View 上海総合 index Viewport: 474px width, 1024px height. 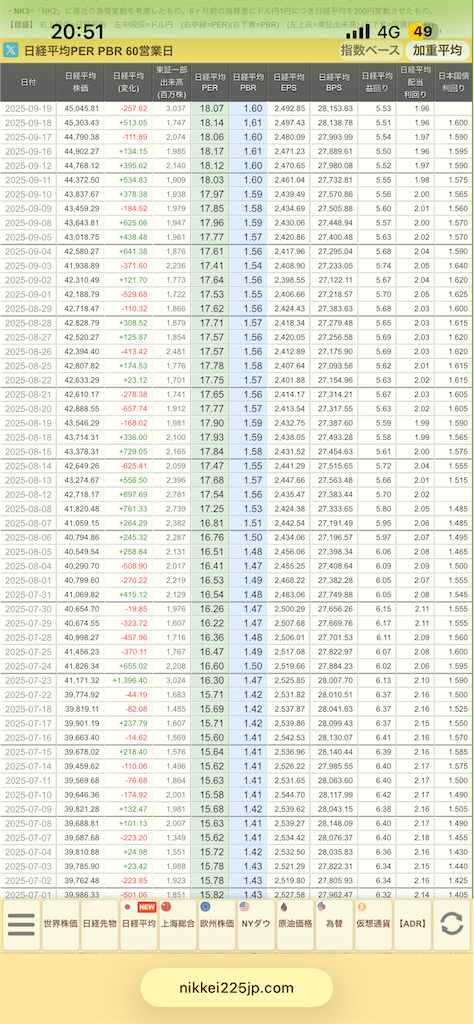click(x=178, y=924)
